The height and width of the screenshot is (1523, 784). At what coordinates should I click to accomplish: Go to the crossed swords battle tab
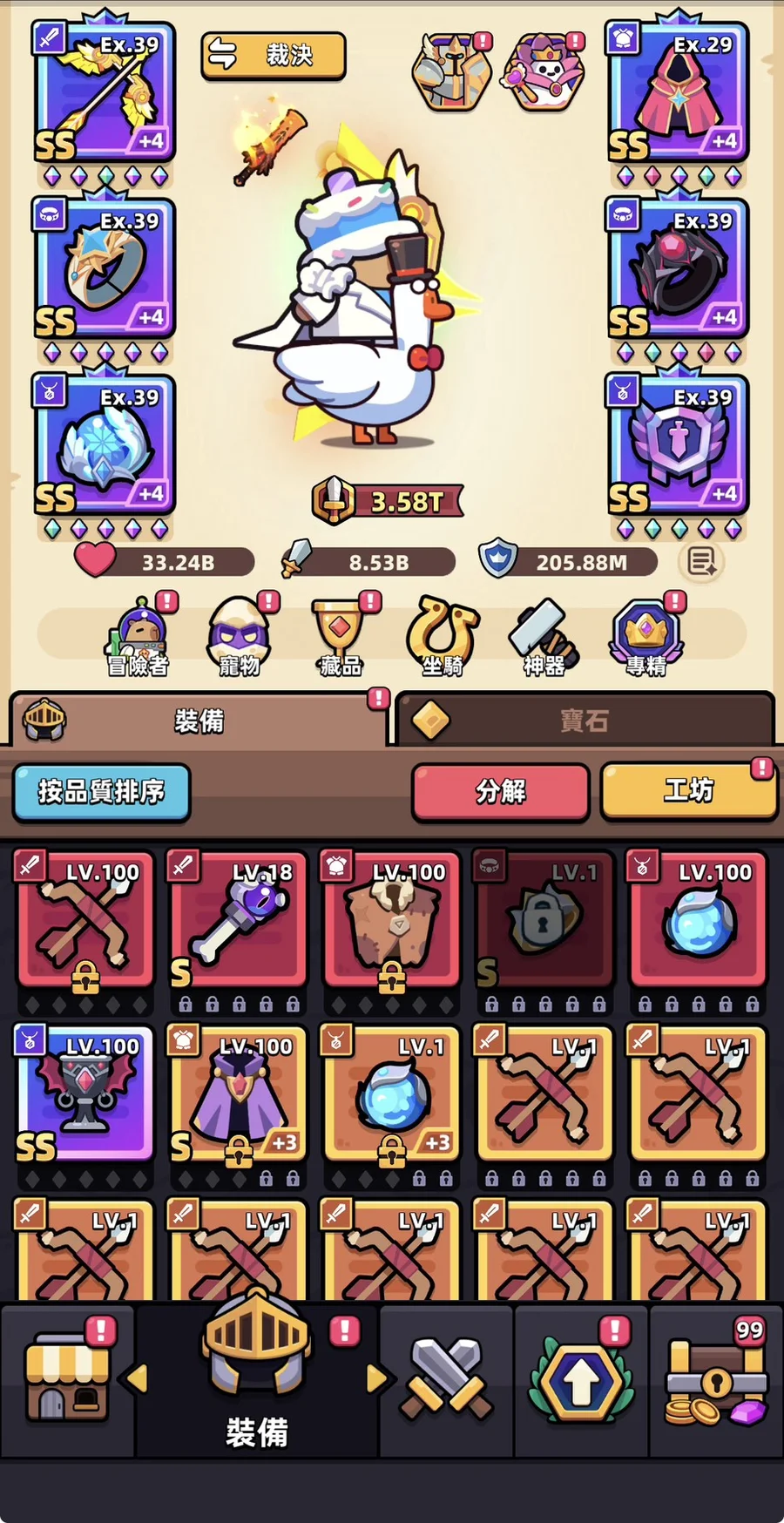tap(446, 1381)
